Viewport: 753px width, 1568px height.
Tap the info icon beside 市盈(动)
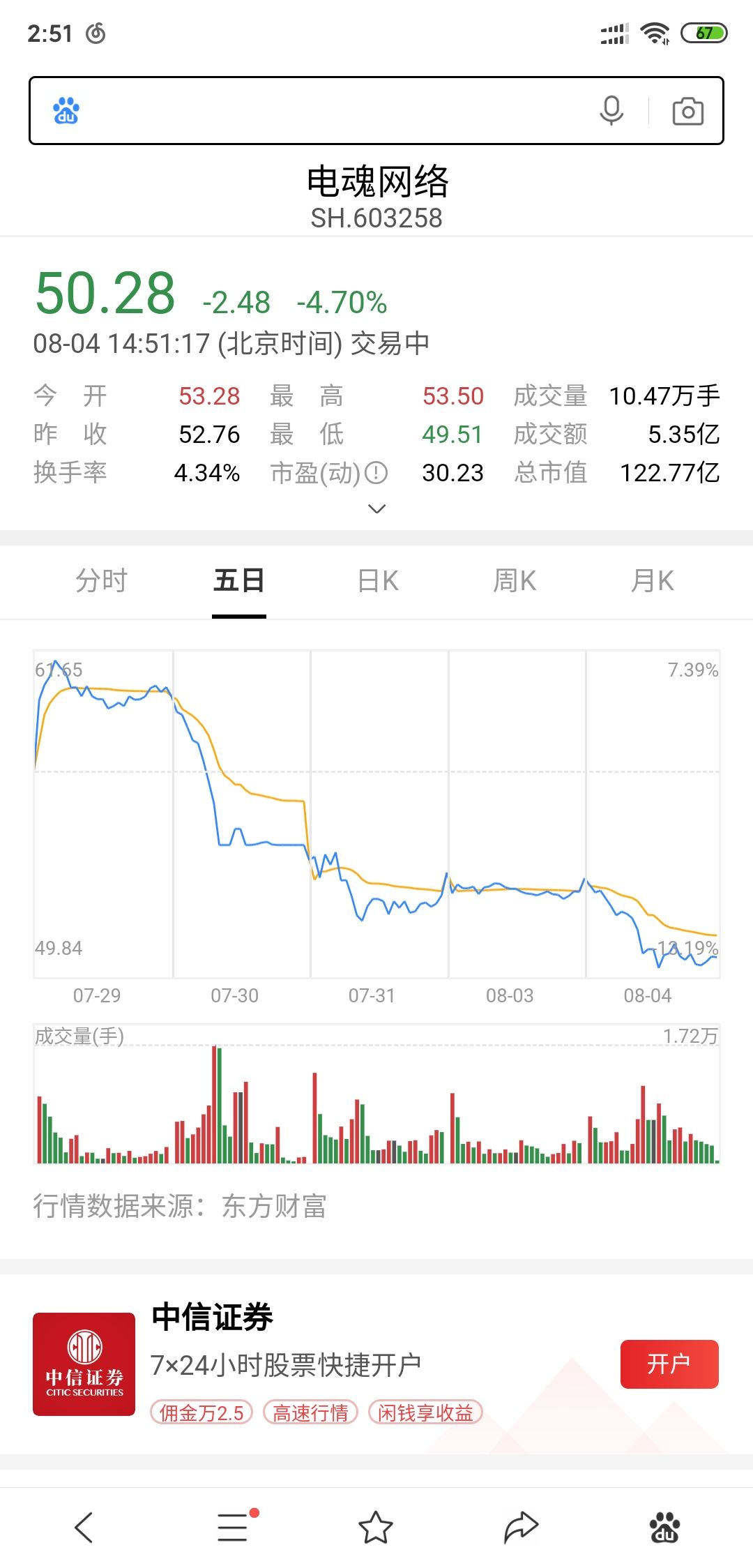tap(376, 473)
